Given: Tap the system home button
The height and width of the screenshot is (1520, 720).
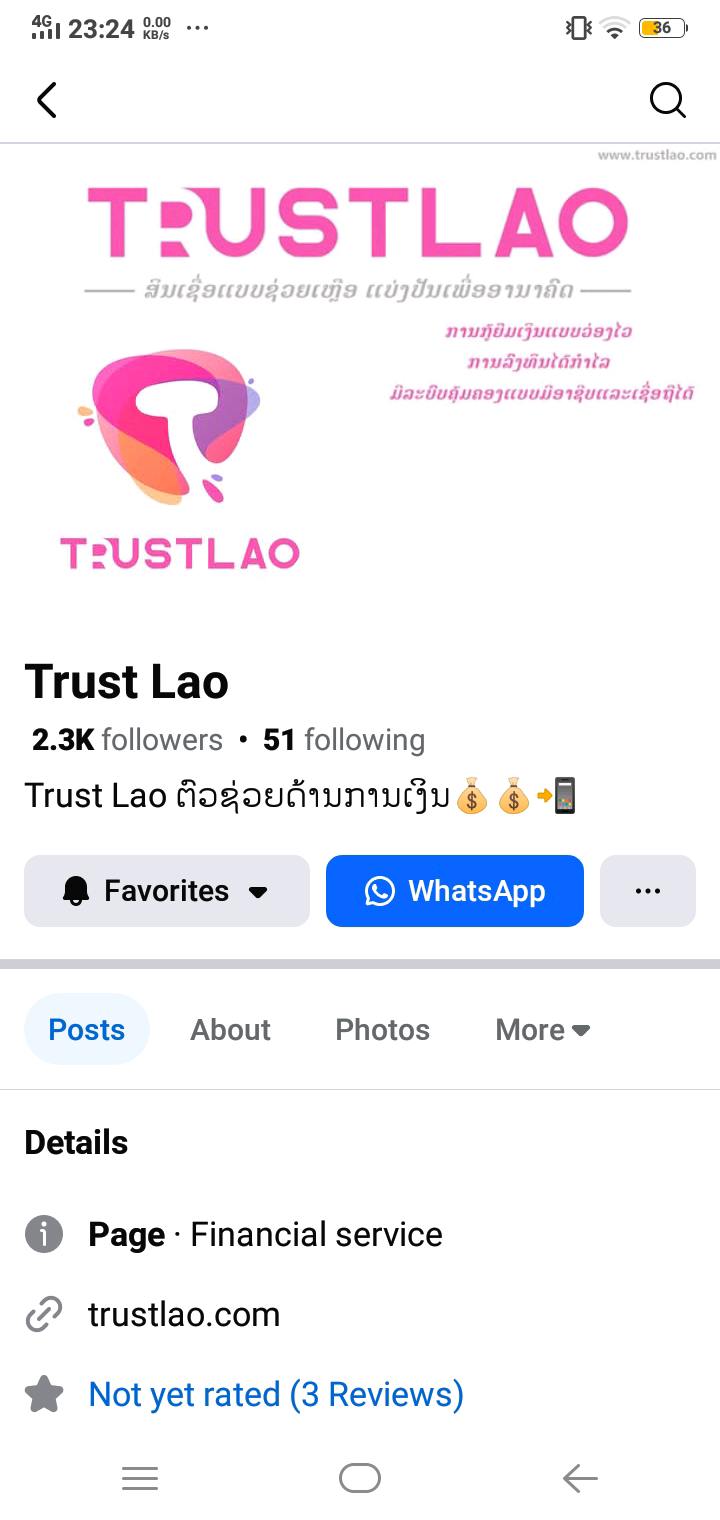Looking at the screenshot, I should (x=360, y=1478).
